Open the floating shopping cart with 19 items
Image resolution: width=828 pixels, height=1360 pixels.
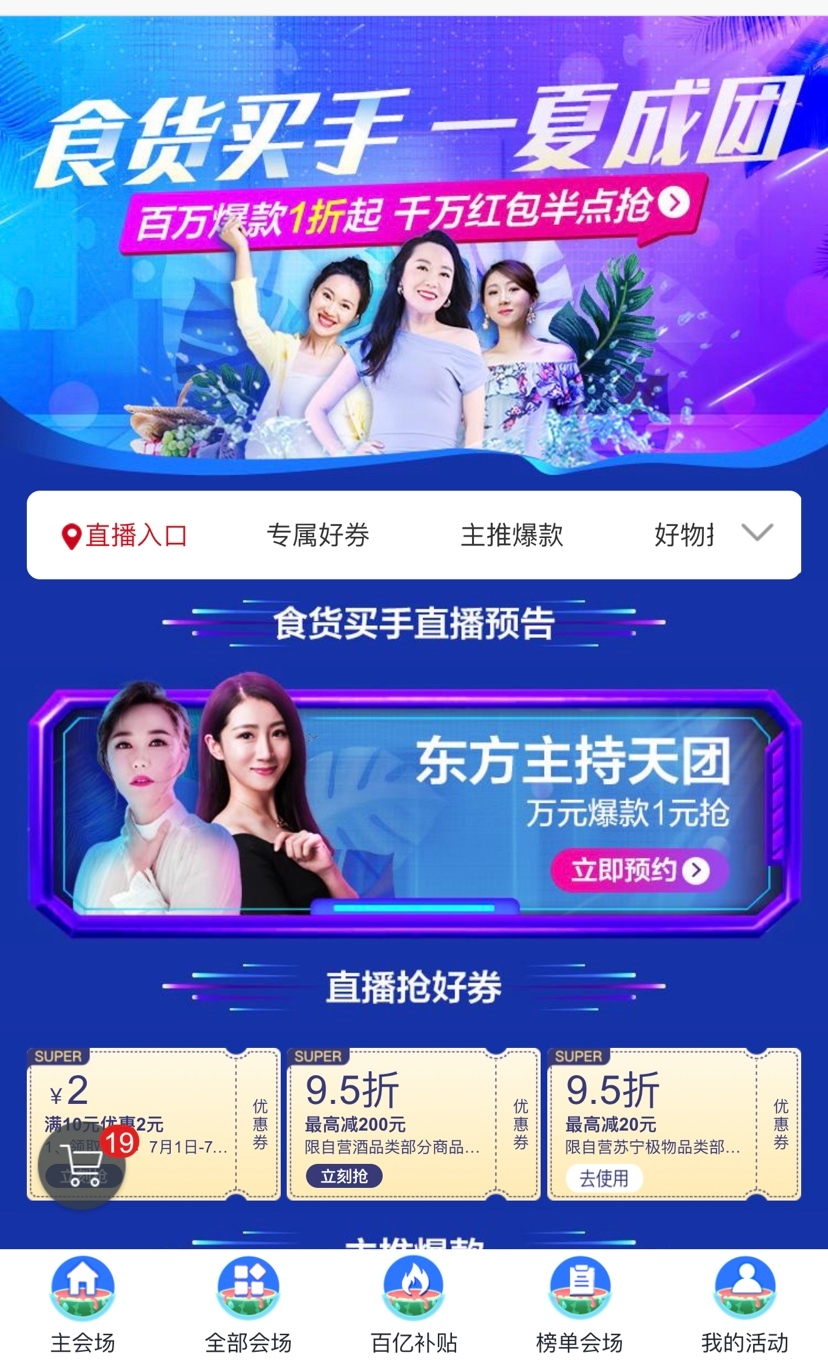coord(82,1166)
